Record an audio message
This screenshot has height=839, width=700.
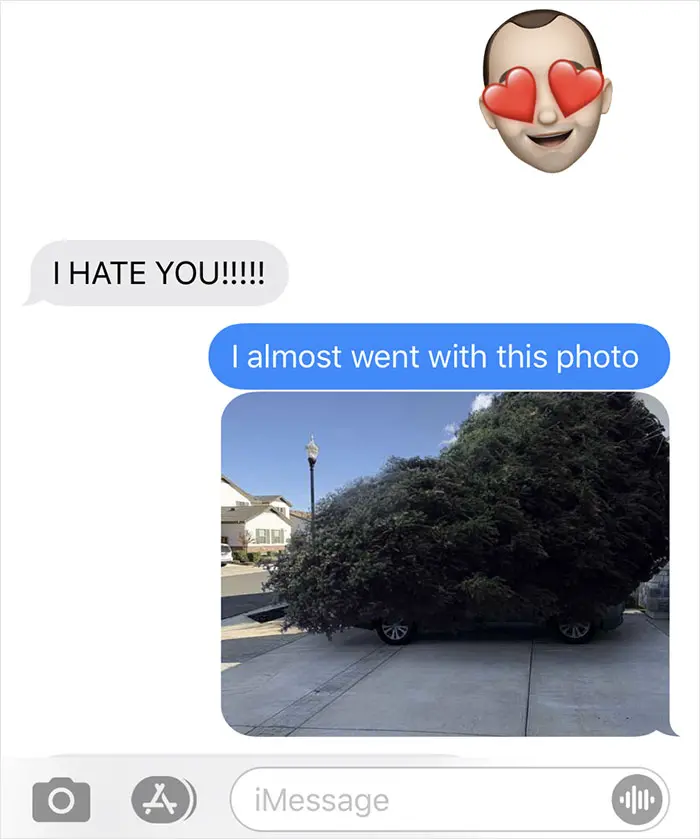[x=636, y=800]
